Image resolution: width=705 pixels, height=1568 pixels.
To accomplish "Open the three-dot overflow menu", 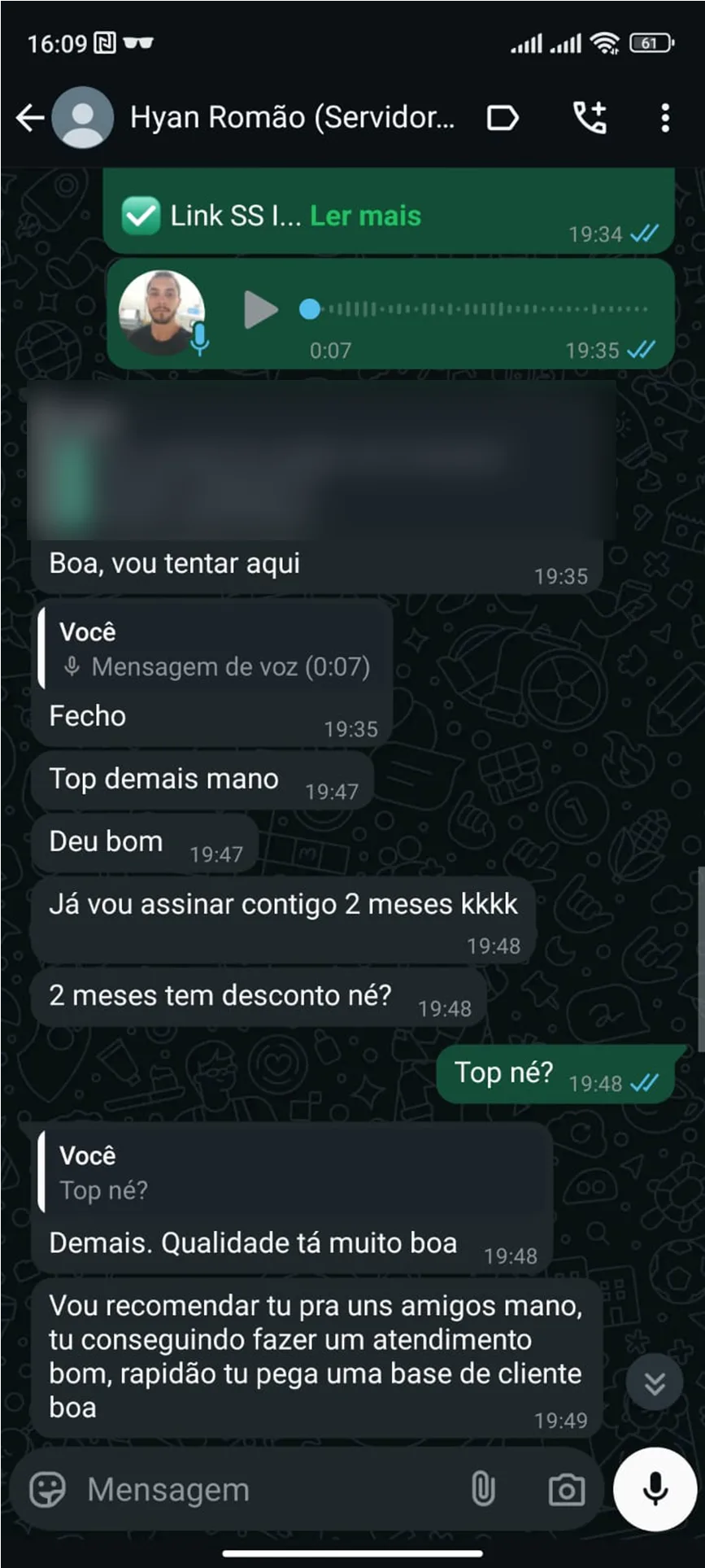I will [665, 118].
